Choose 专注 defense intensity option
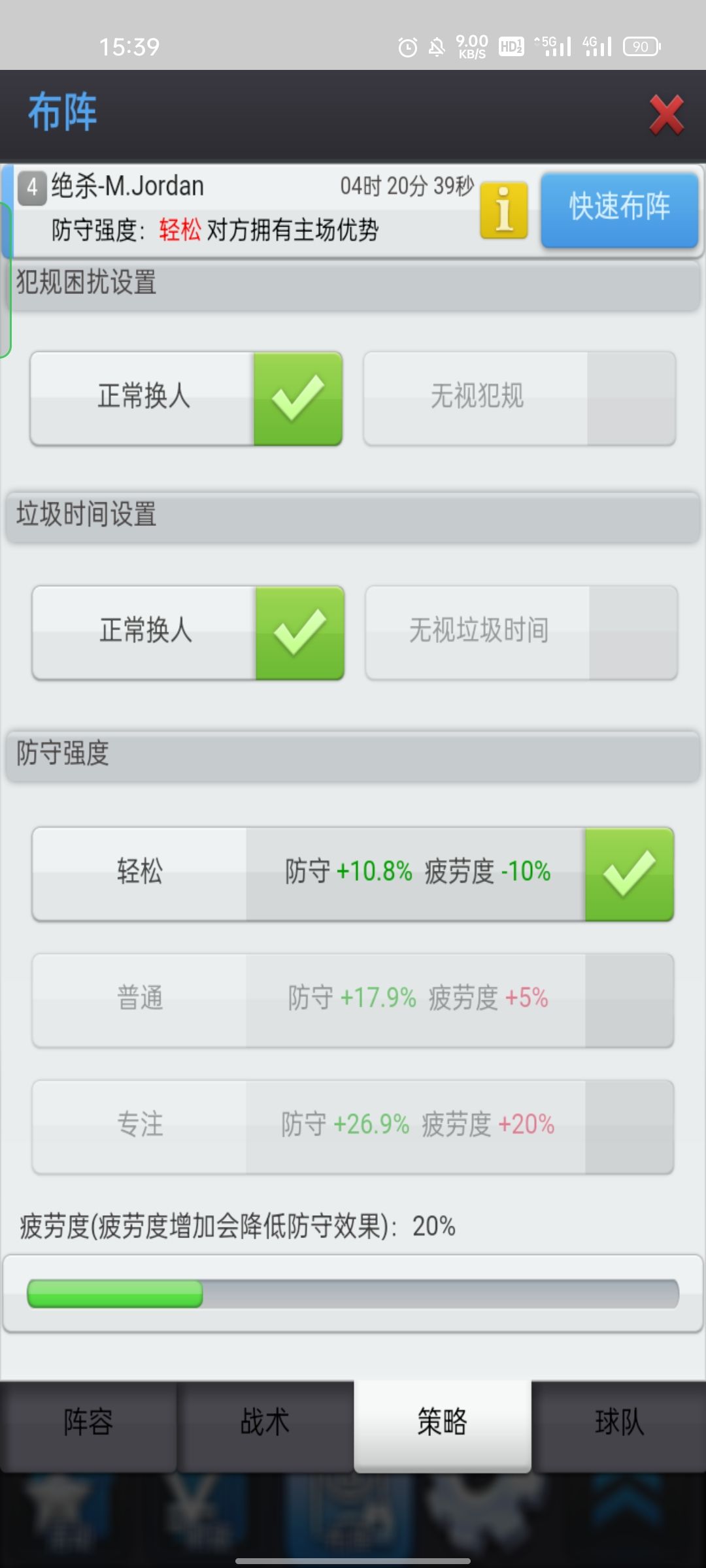Viewport: 706px width, 1568px height. click(353, 1125)
